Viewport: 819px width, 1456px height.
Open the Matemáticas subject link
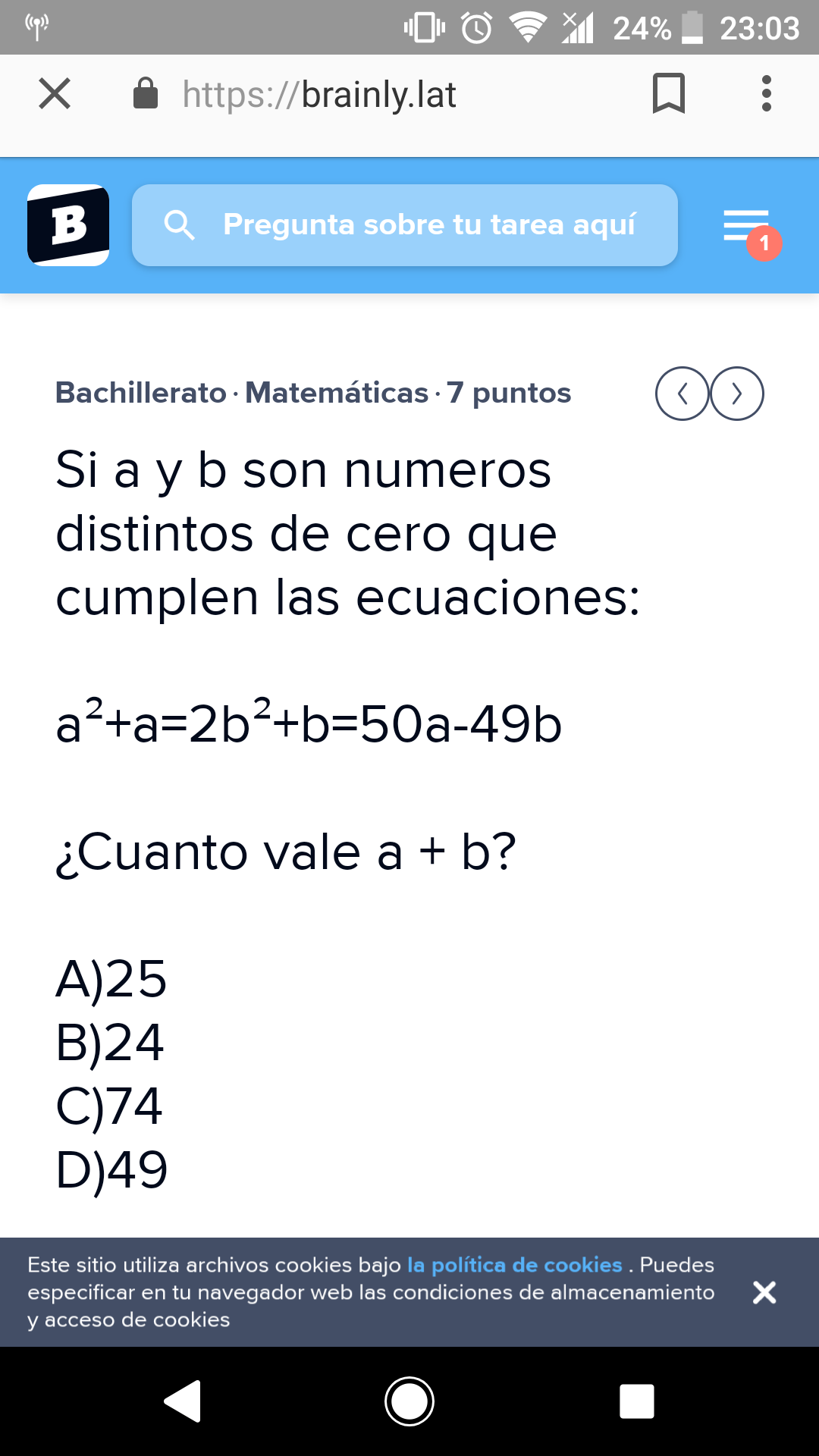coord(337,393)
